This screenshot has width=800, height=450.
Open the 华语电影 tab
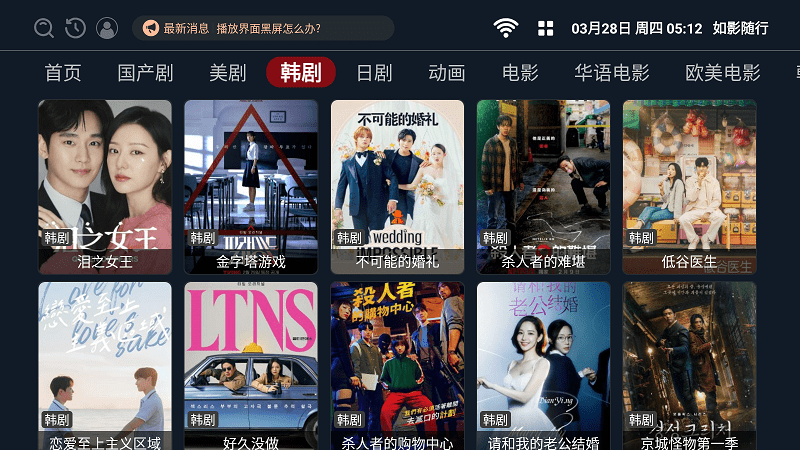click(611, 73)
